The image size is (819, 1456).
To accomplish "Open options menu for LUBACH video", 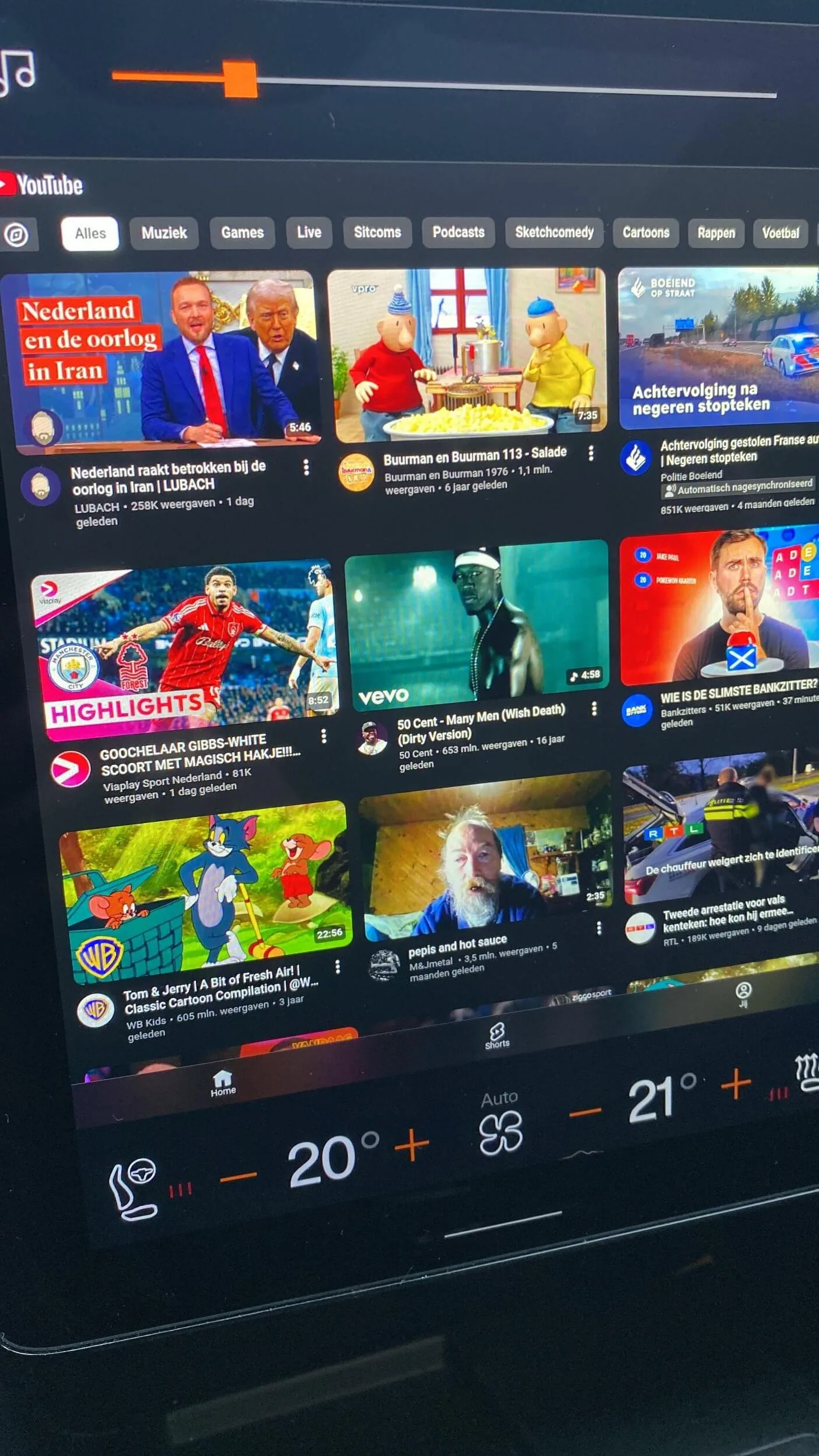I will click(x=306, y=467).
